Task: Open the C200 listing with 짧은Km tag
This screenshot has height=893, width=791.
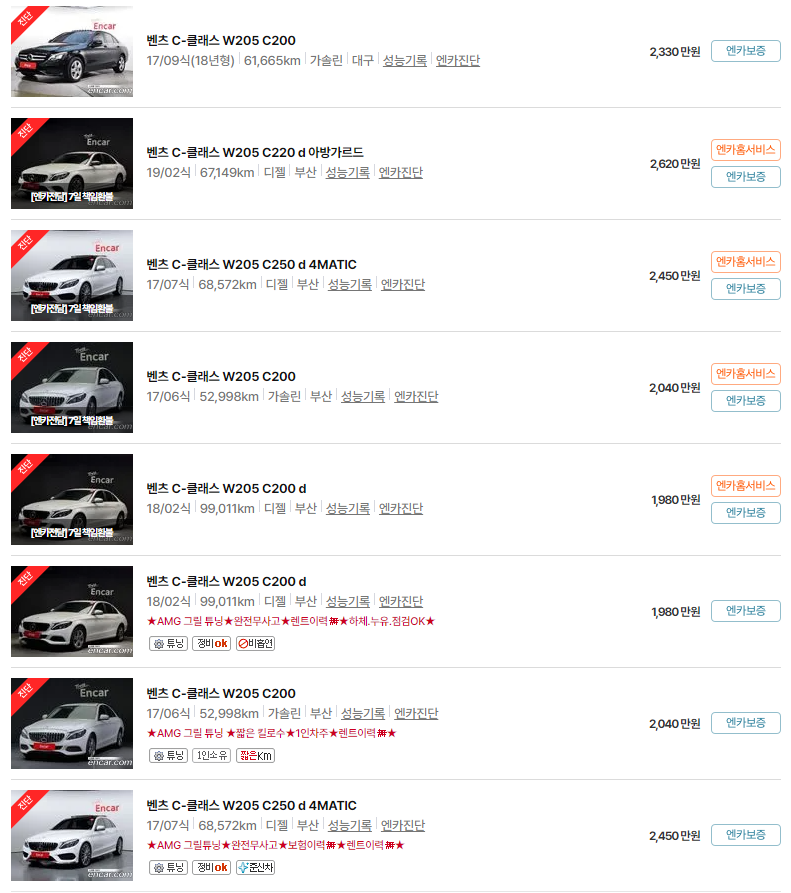Action: [x=221, y=694]
